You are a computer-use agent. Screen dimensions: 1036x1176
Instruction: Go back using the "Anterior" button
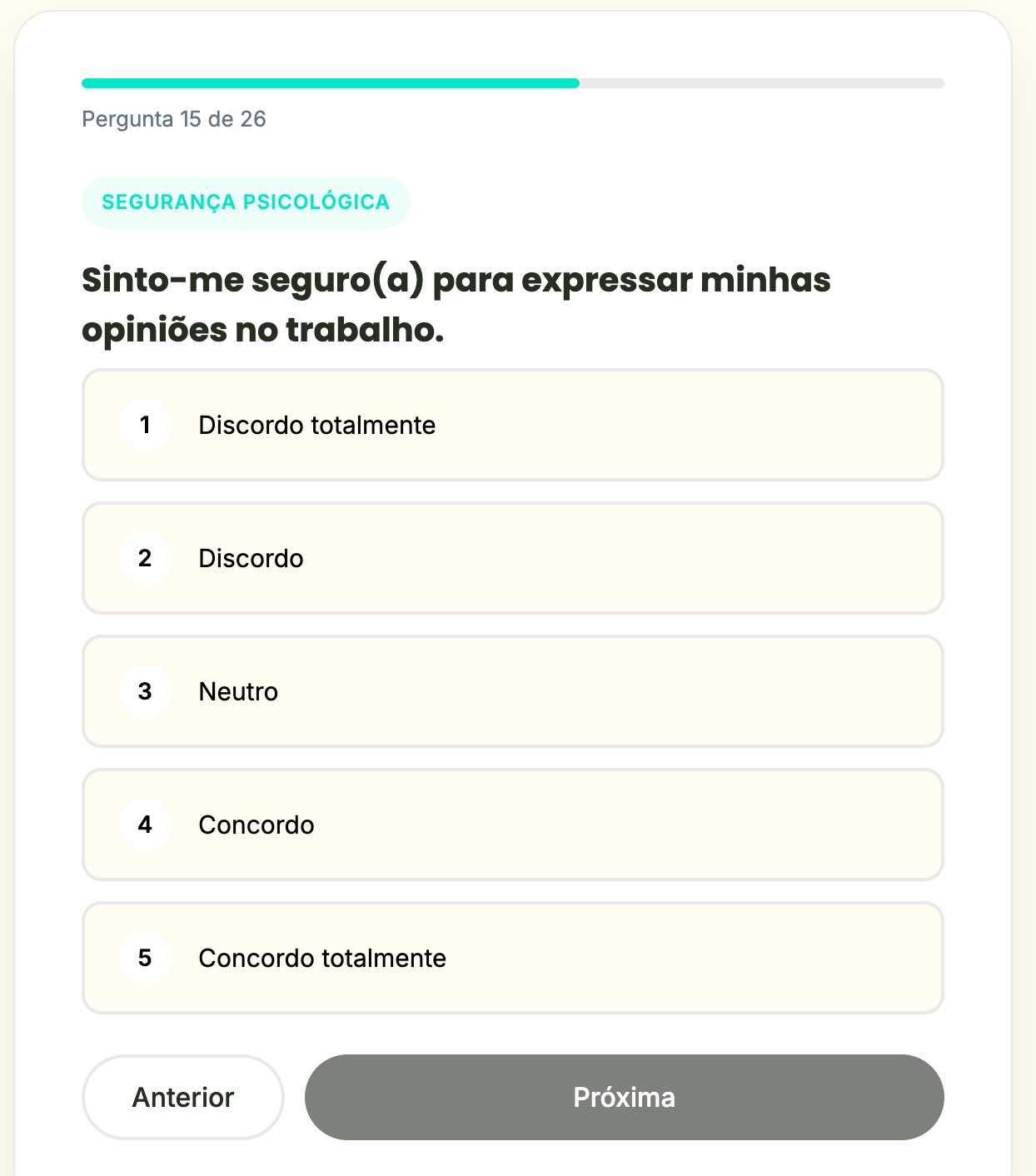tap(182, 1098)
